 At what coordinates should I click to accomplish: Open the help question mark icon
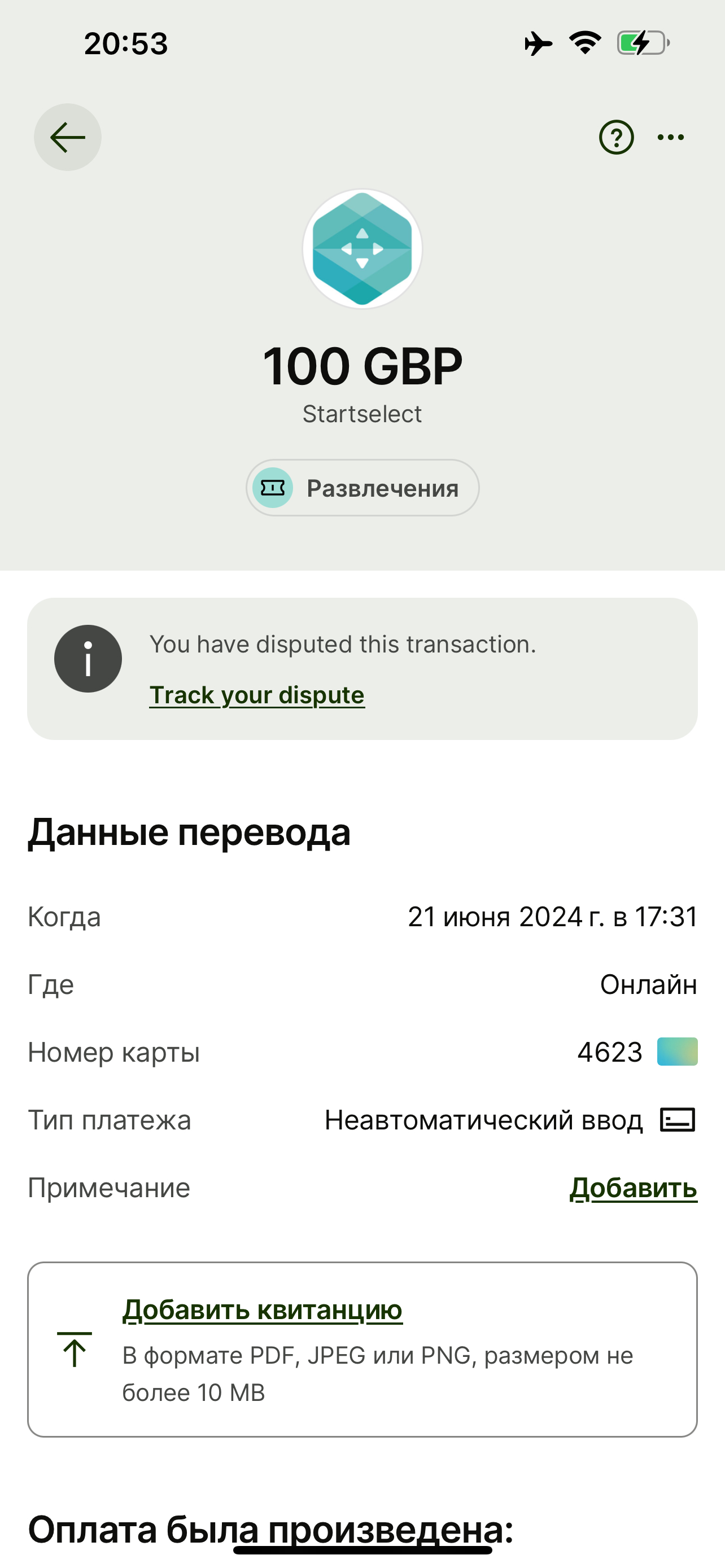click(616, 137)
